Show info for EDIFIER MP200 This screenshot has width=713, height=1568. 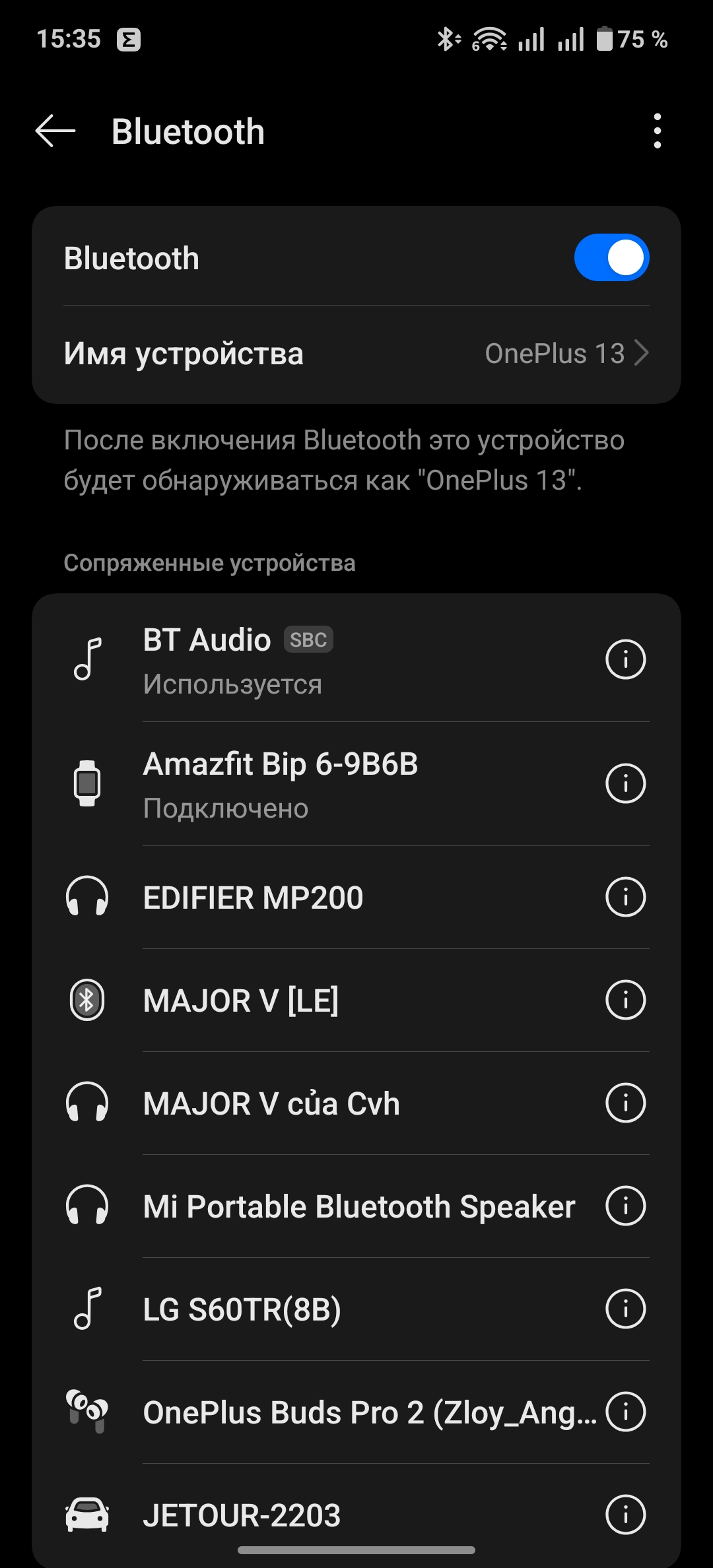tap(625, 898)
